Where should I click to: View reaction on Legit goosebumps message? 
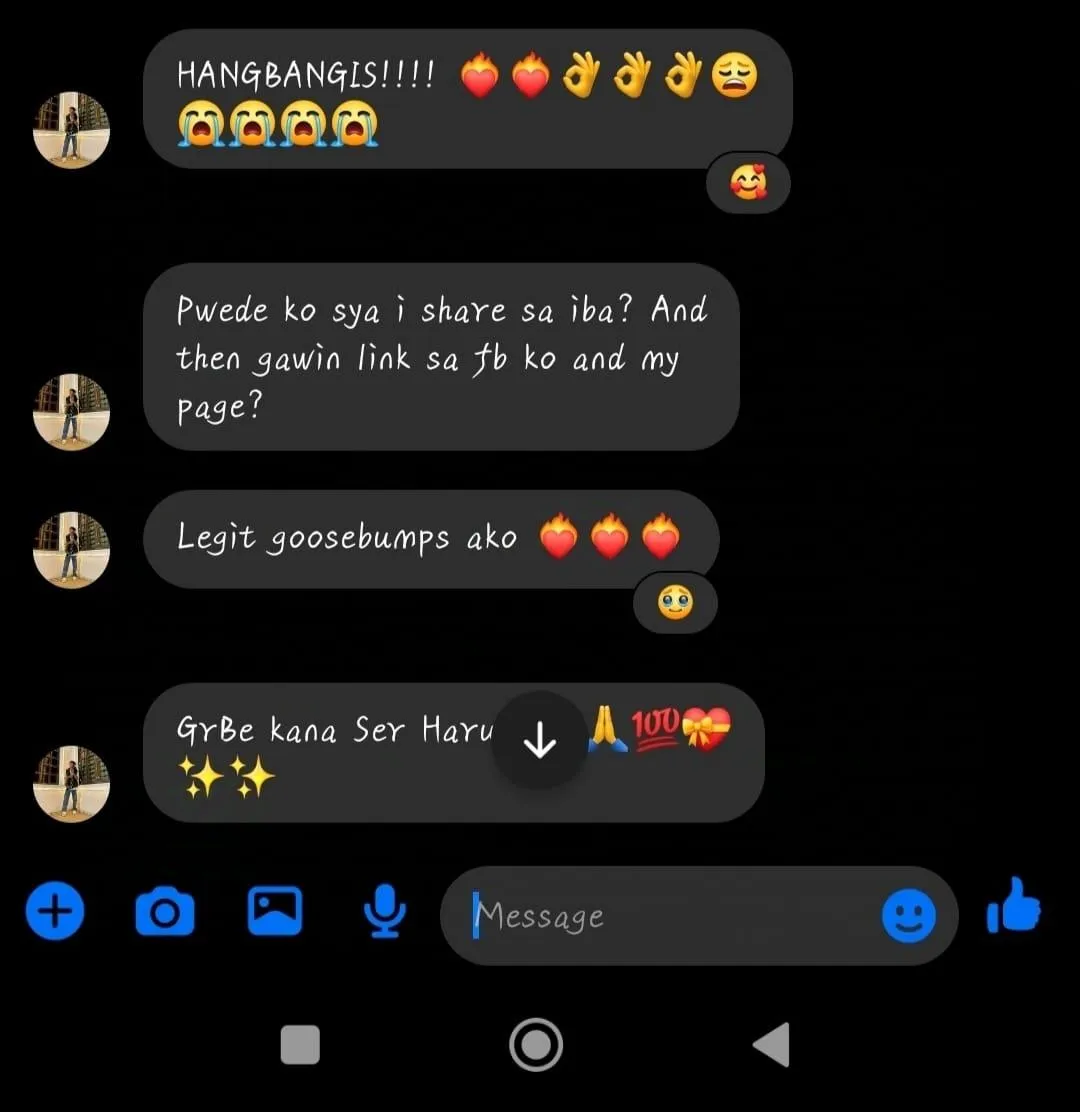pos(676,602)
